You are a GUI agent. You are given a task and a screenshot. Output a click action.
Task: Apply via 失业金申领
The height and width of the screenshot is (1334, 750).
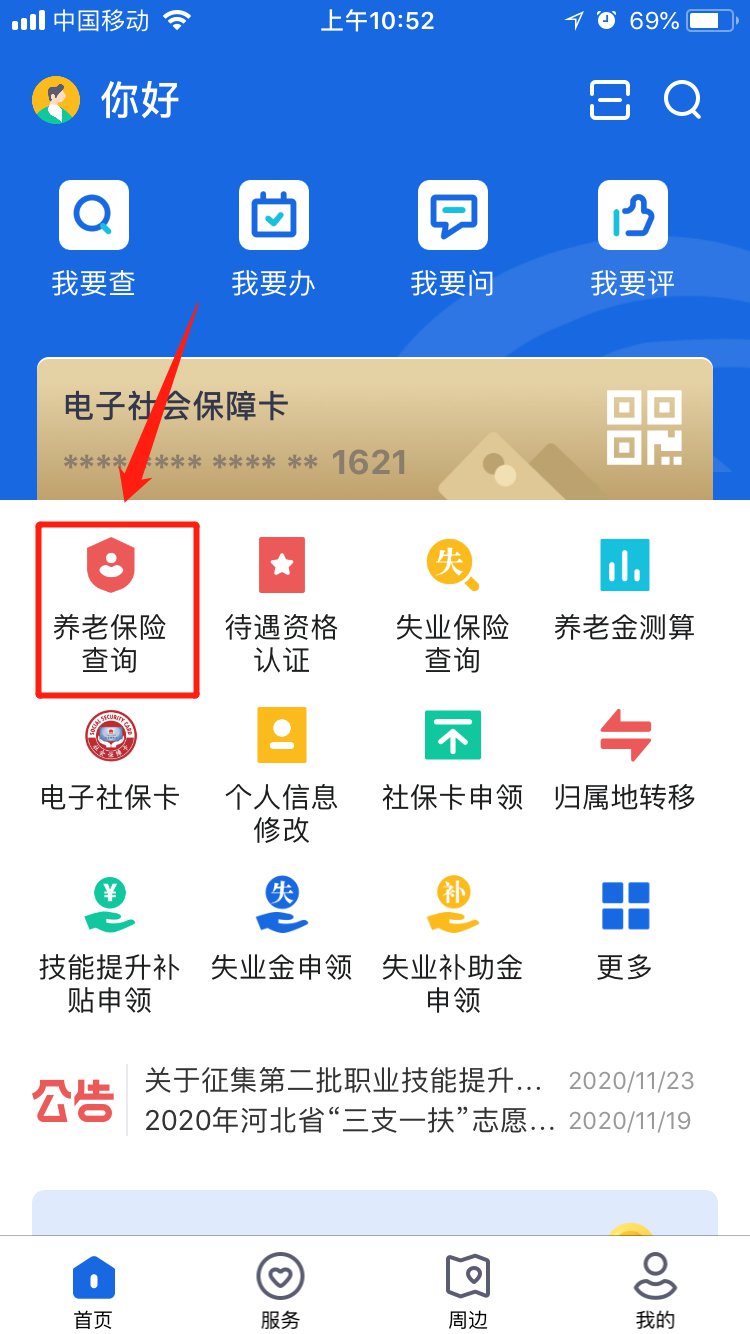point(282,930)
